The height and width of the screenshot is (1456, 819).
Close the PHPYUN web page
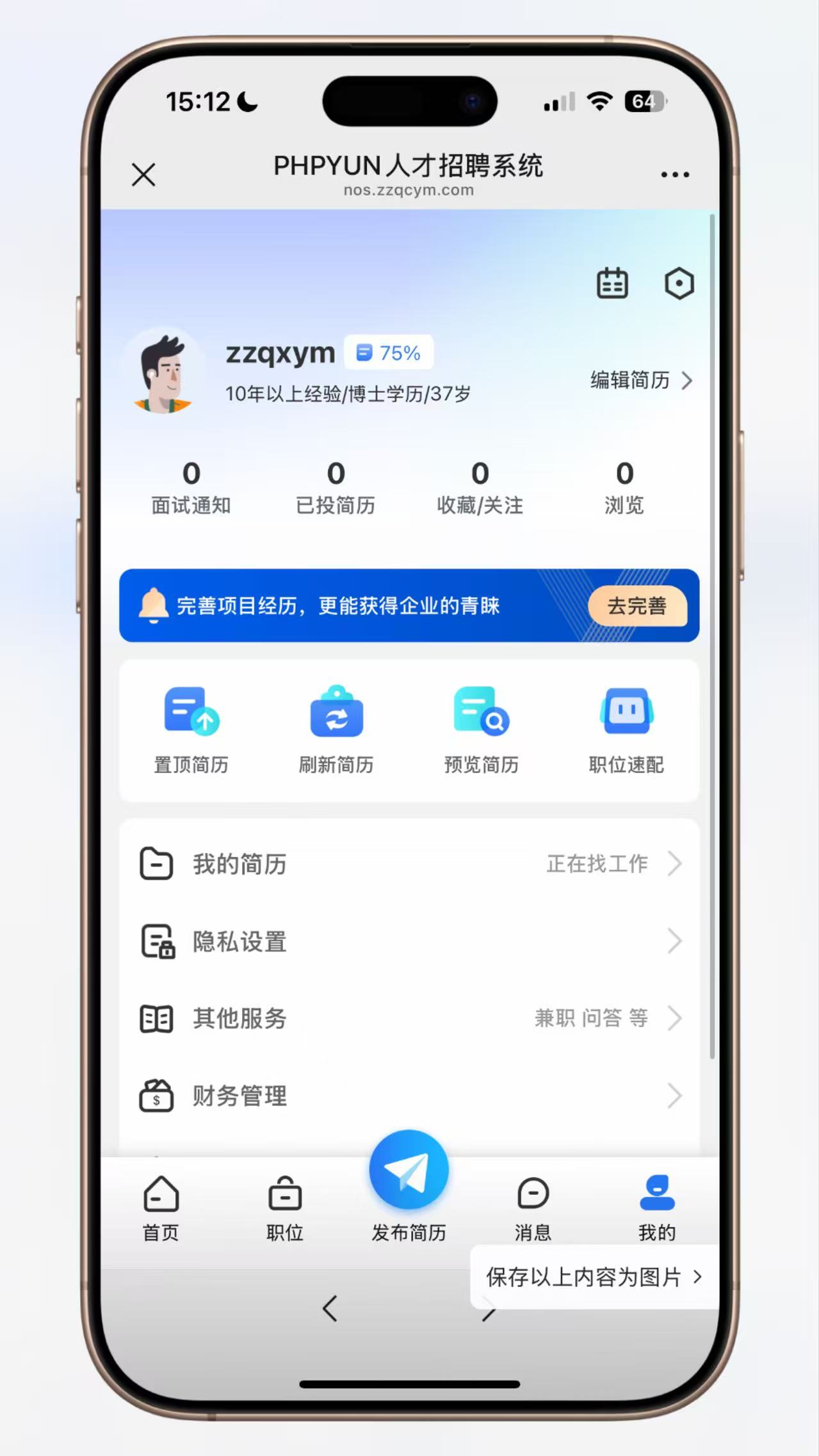tap(143, 174)
